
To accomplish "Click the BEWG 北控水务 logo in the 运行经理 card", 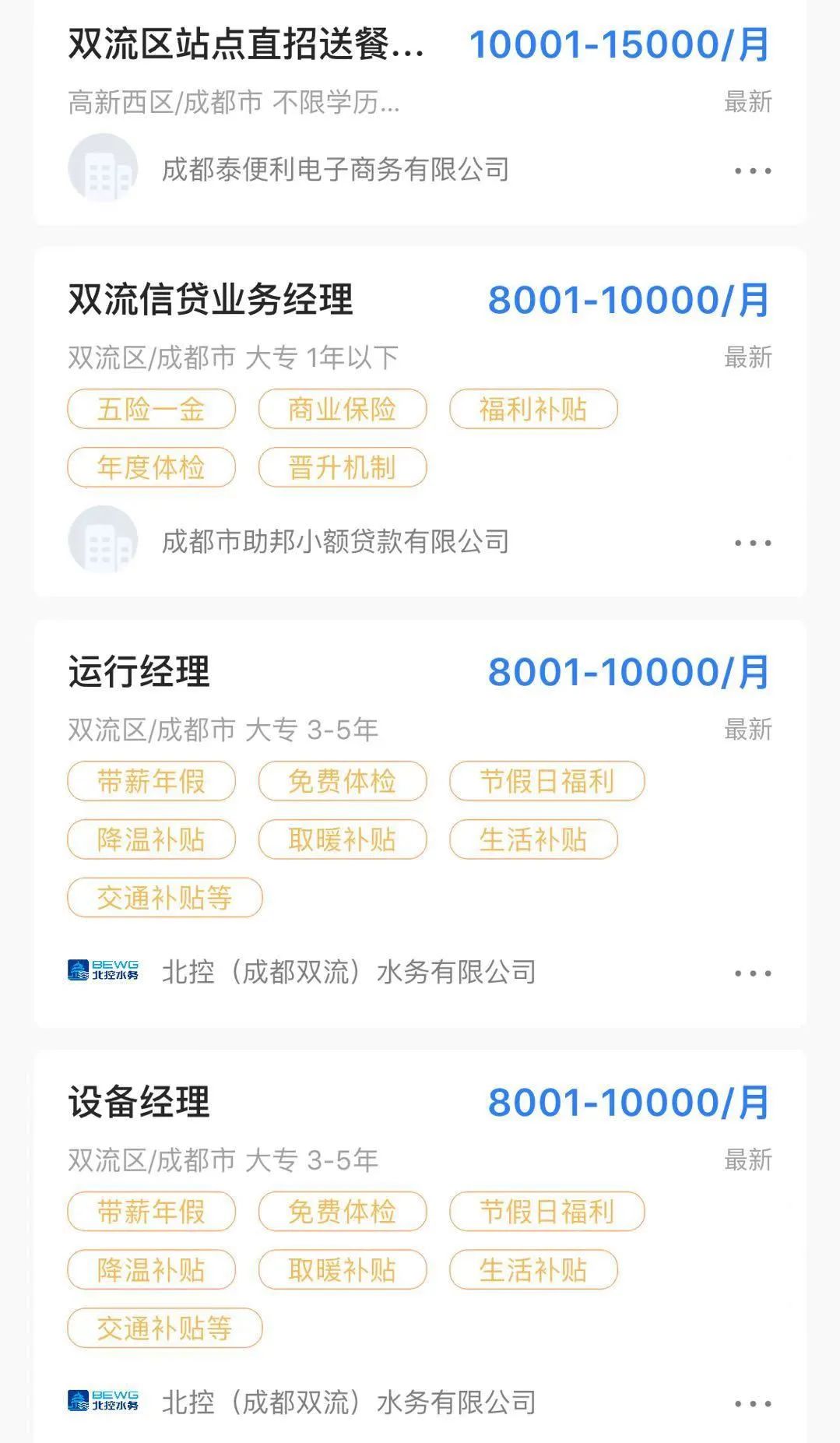I will pos(104,968).
